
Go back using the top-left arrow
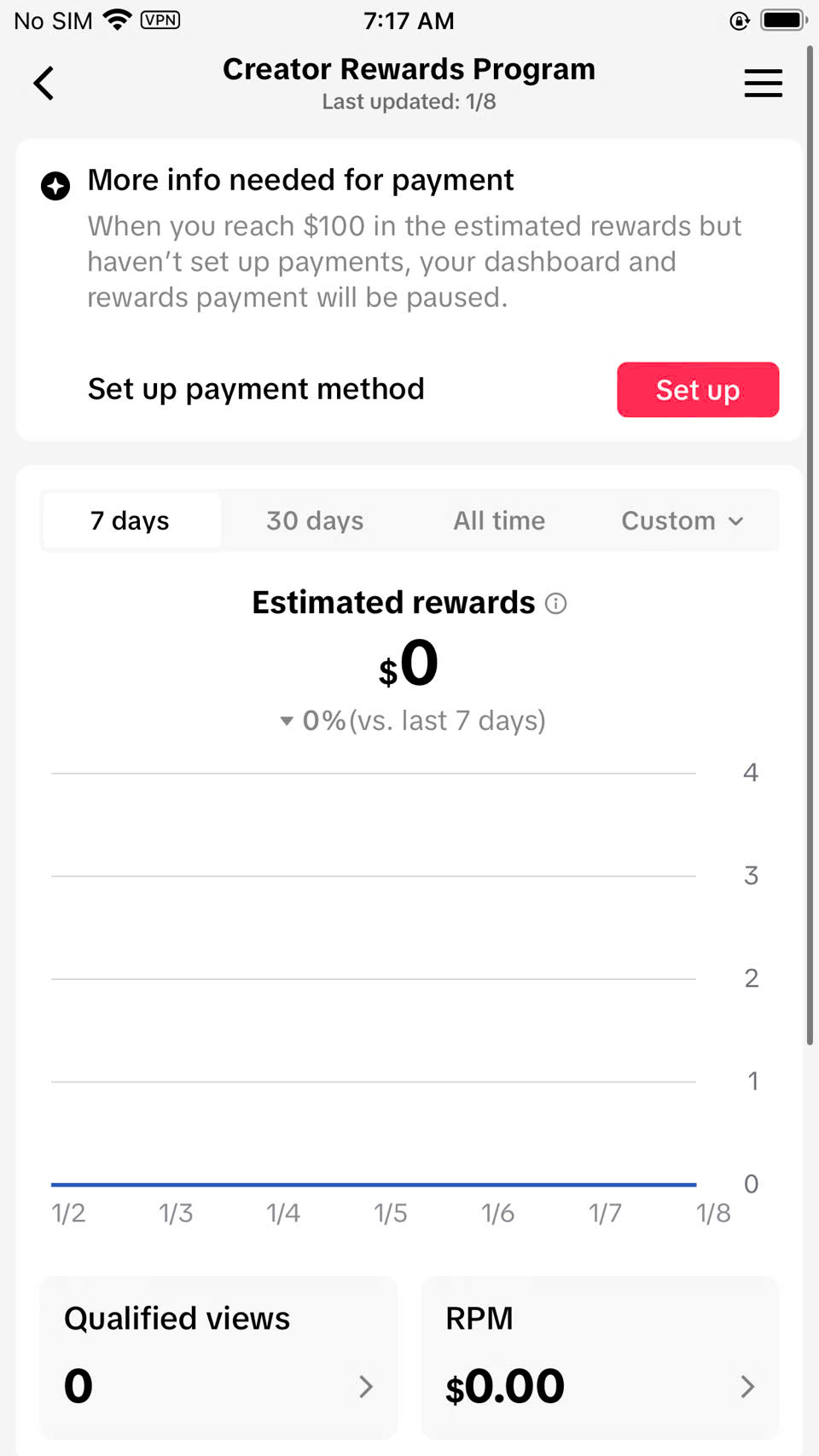click(44, 84)
